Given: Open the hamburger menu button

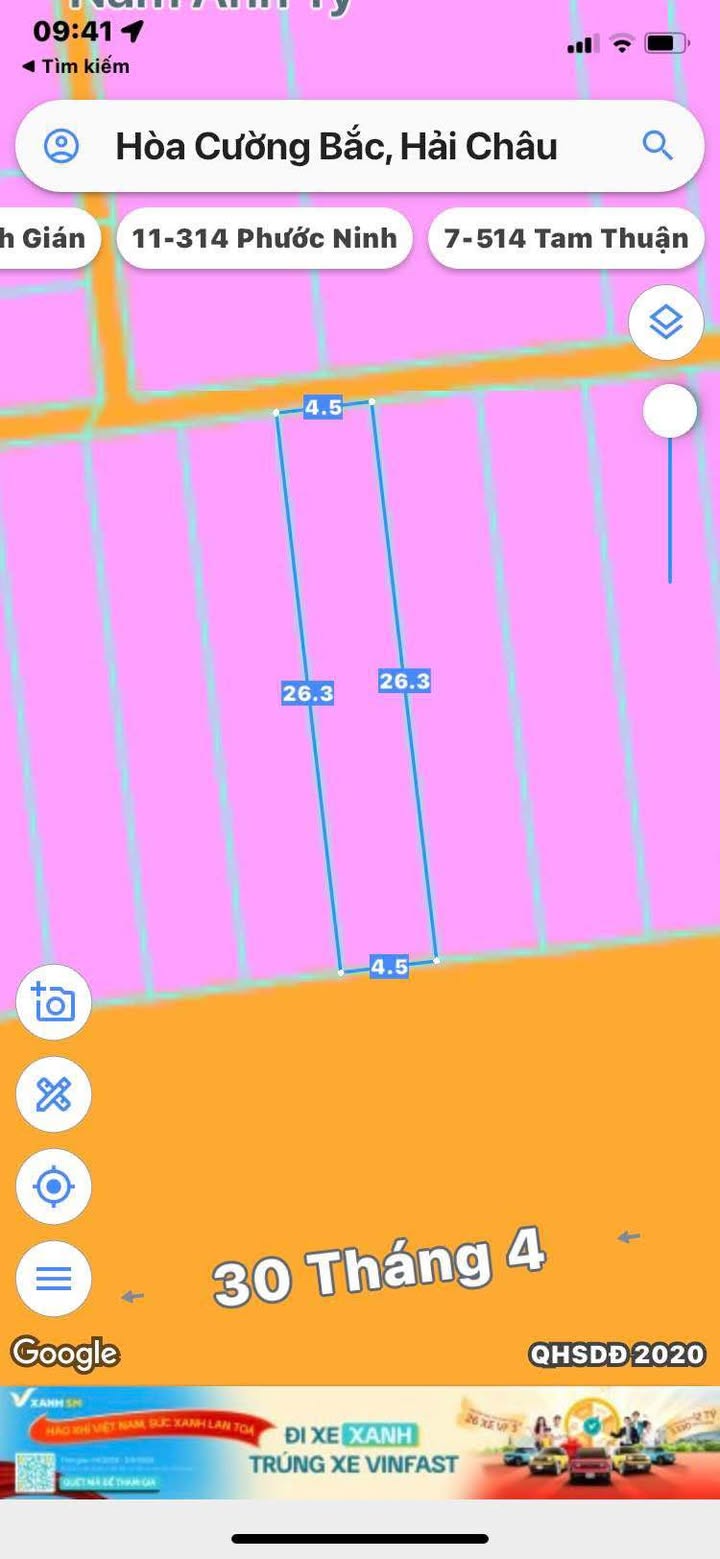Looking at the screenshot, I should click(54, 1279).
